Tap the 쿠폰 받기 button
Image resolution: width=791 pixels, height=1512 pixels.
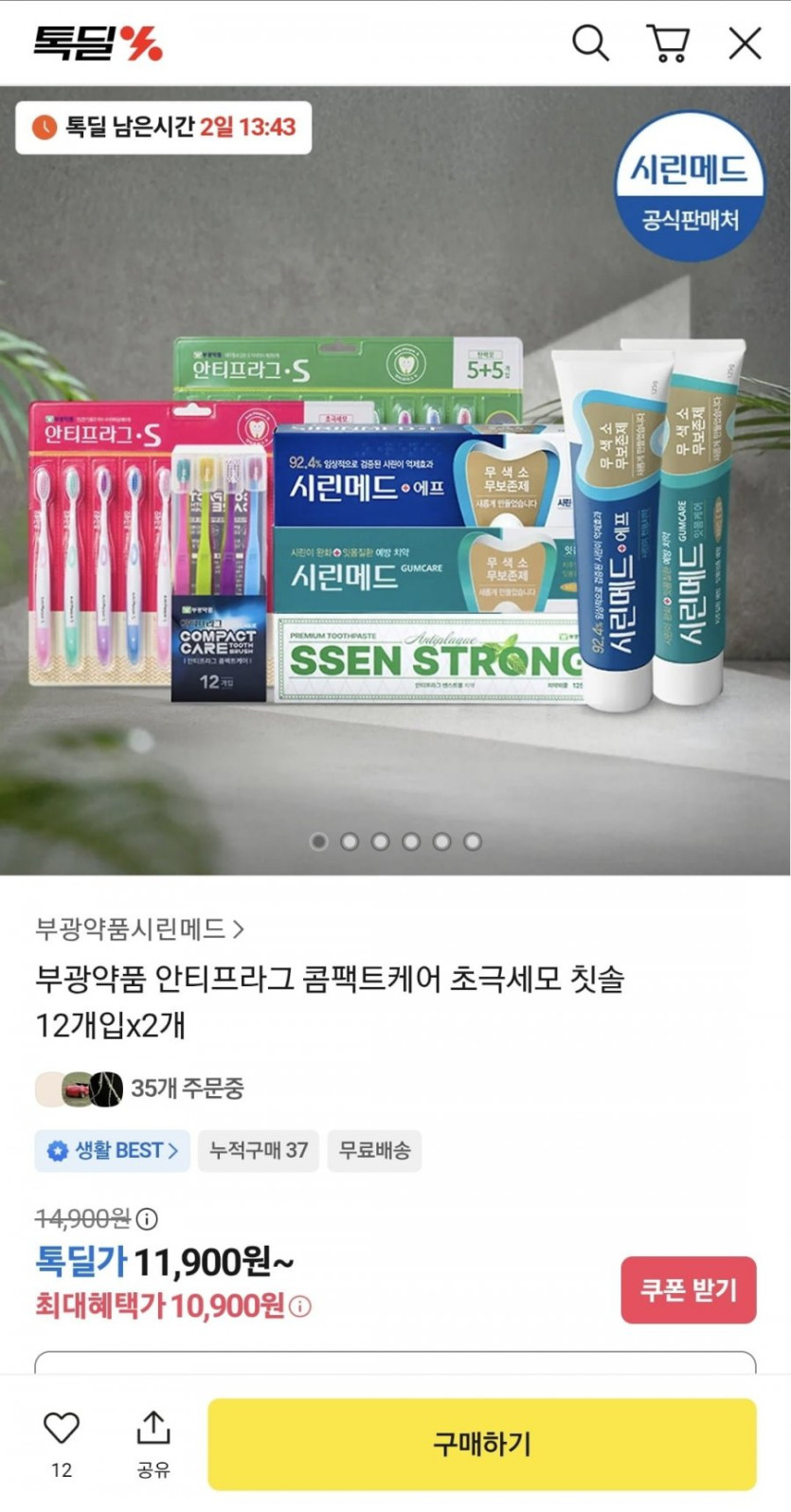pos(688,1289)
